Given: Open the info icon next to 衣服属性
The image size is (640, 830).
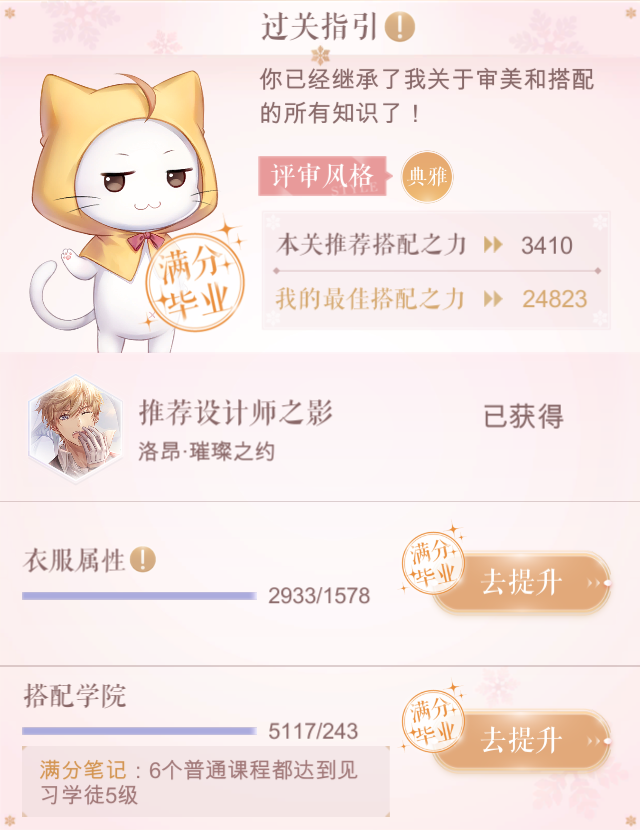Looking at the screenshot, I should [x=144, y=559].
